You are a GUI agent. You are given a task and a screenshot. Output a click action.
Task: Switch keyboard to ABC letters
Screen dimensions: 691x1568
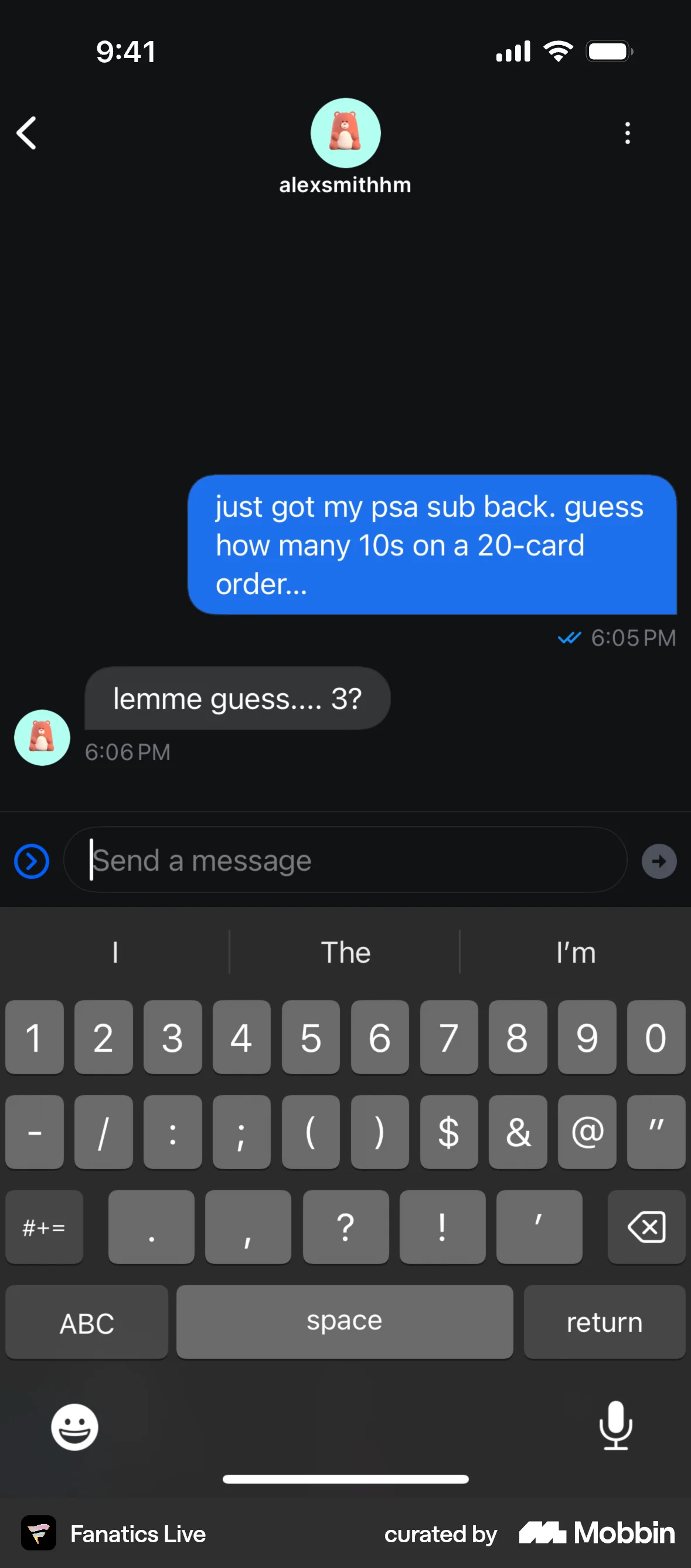(87, 1322)
